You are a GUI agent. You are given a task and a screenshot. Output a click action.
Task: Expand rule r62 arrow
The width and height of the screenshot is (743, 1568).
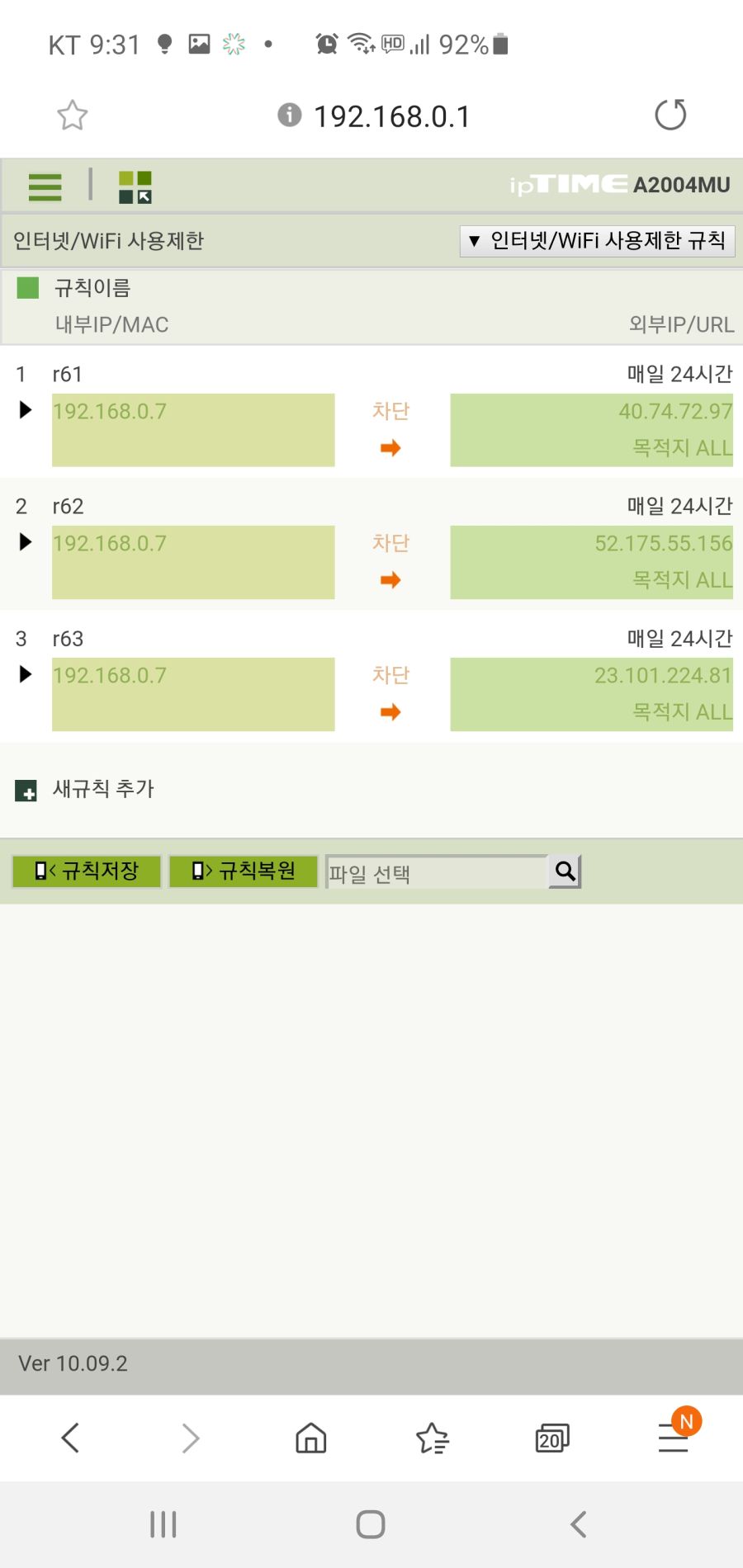click(x=26, y=542)
